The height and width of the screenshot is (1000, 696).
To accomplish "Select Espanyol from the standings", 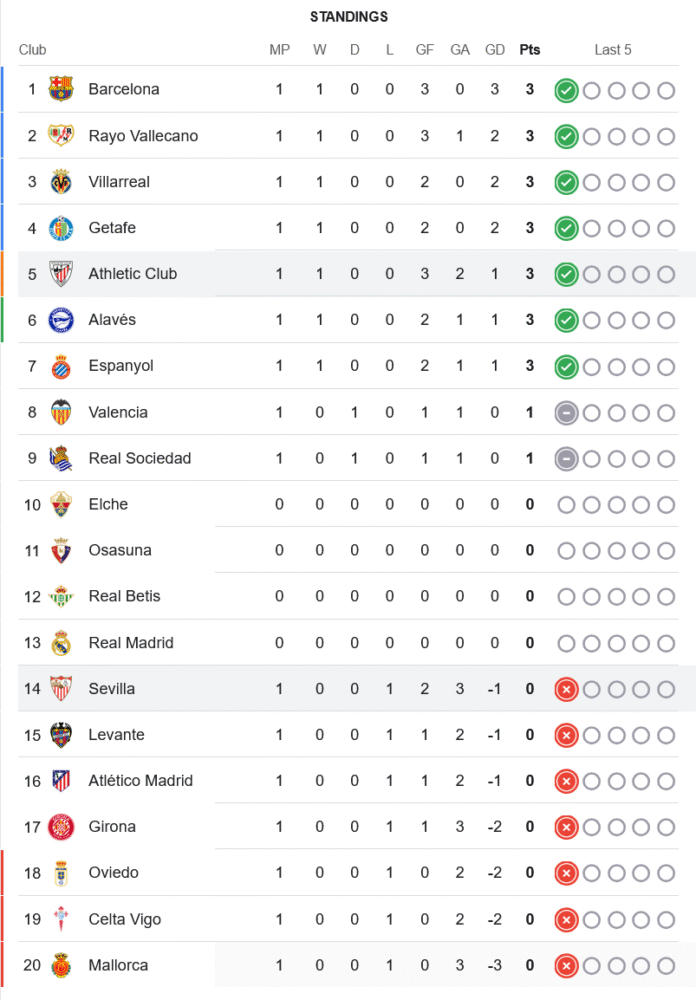I will 121,366.
